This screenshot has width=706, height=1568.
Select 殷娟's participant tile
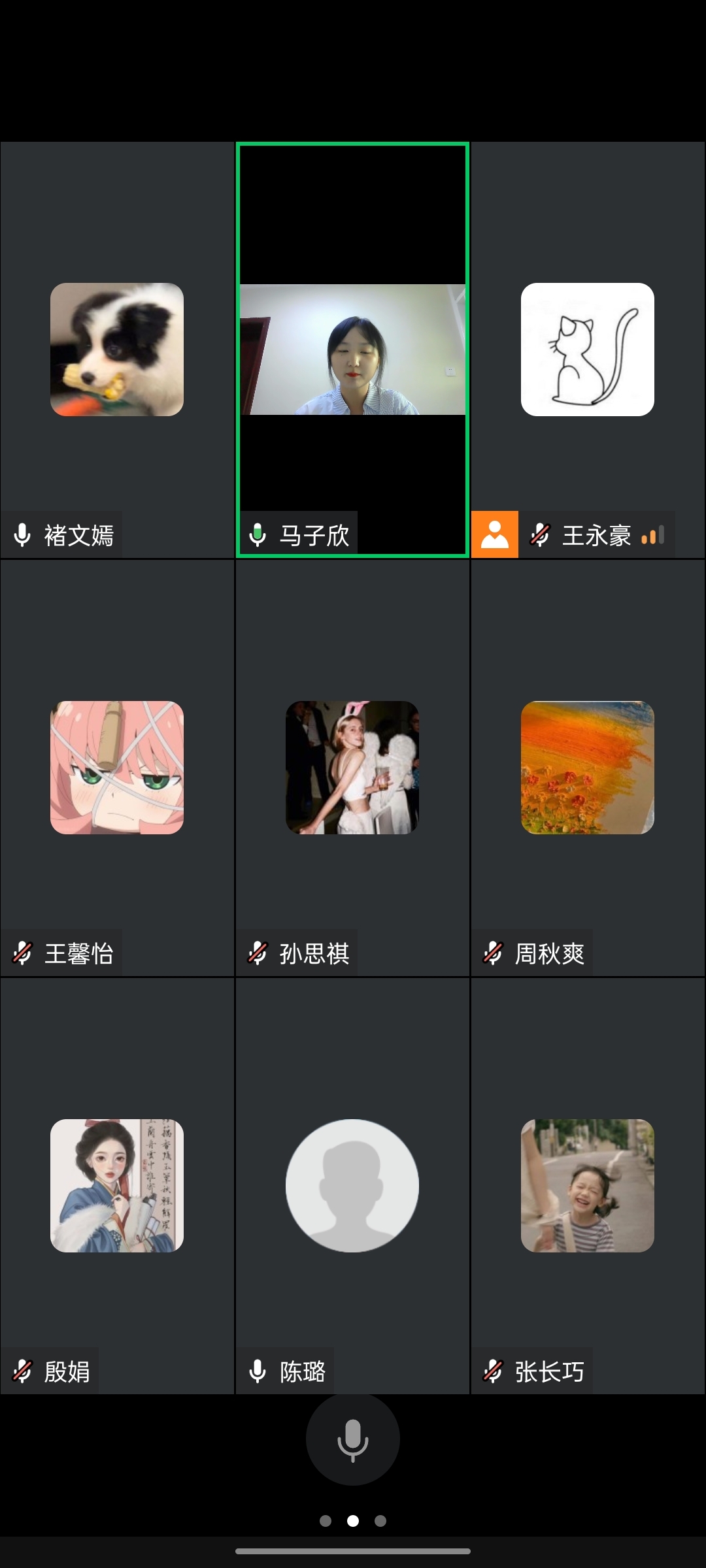coord(117,1186)
